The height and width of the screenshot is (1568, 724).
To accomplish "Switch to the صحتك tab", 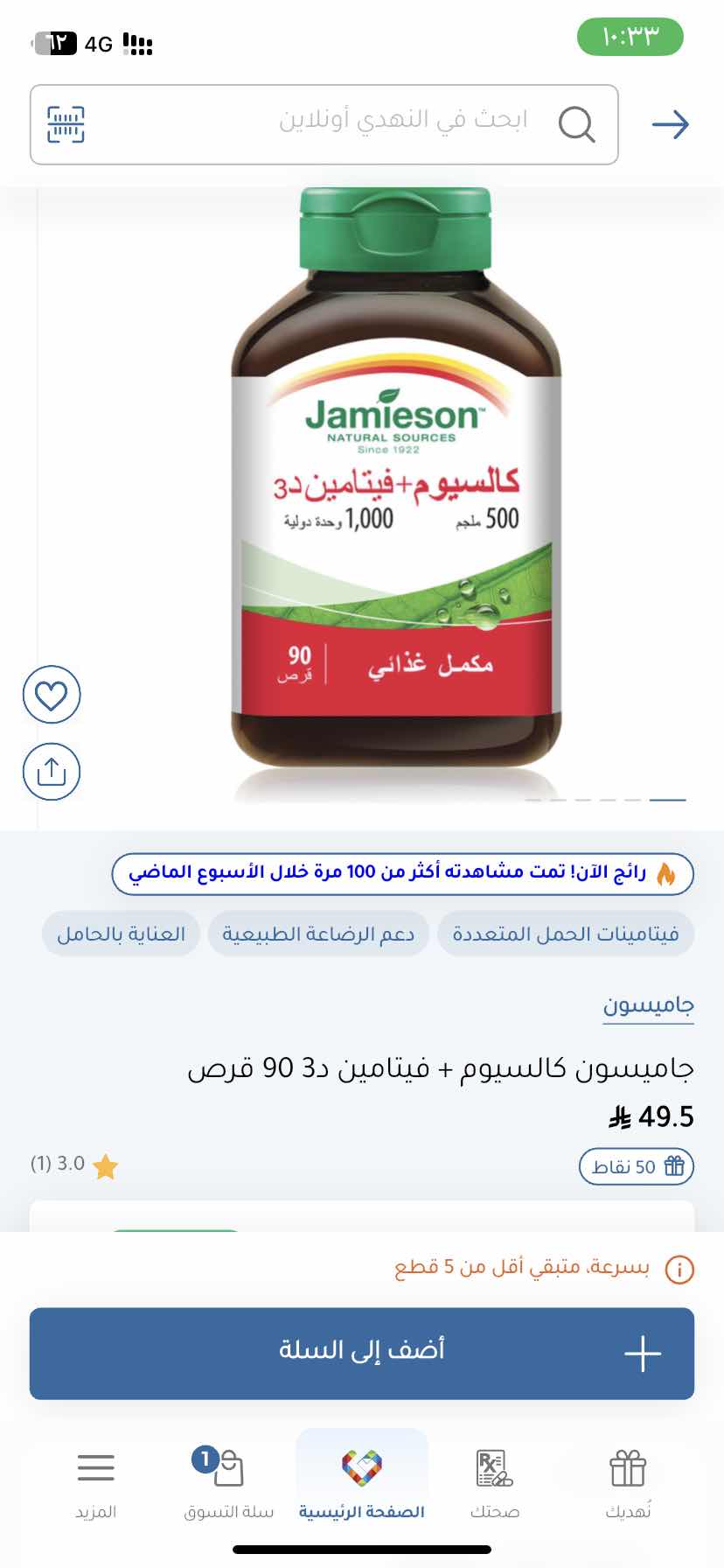I will tap(494, 1482).
